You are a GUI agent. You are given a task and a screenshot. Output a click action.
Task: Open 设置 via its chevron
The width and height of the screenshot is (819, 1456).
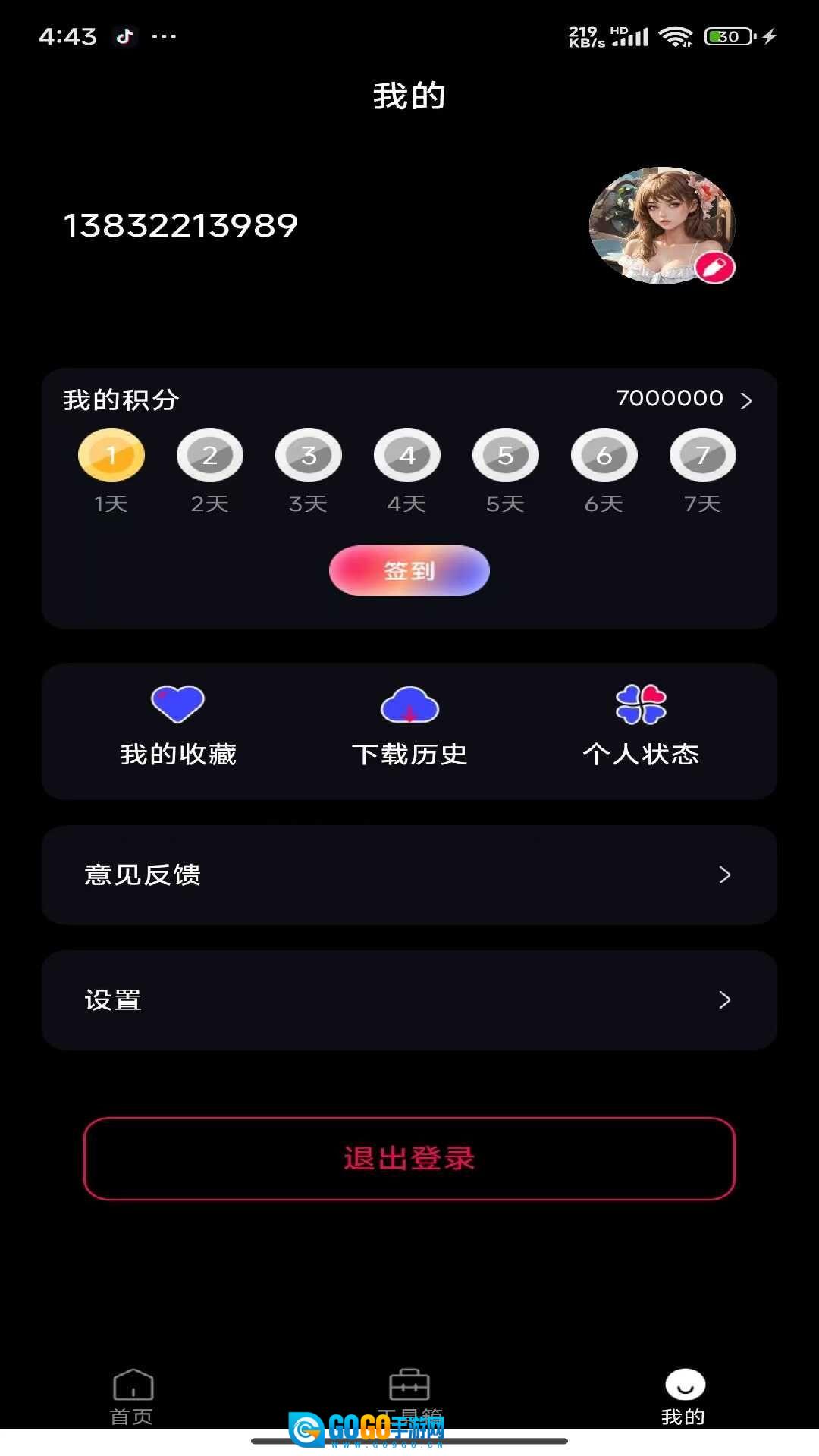pyautogui.click(x=725, y=1001)
